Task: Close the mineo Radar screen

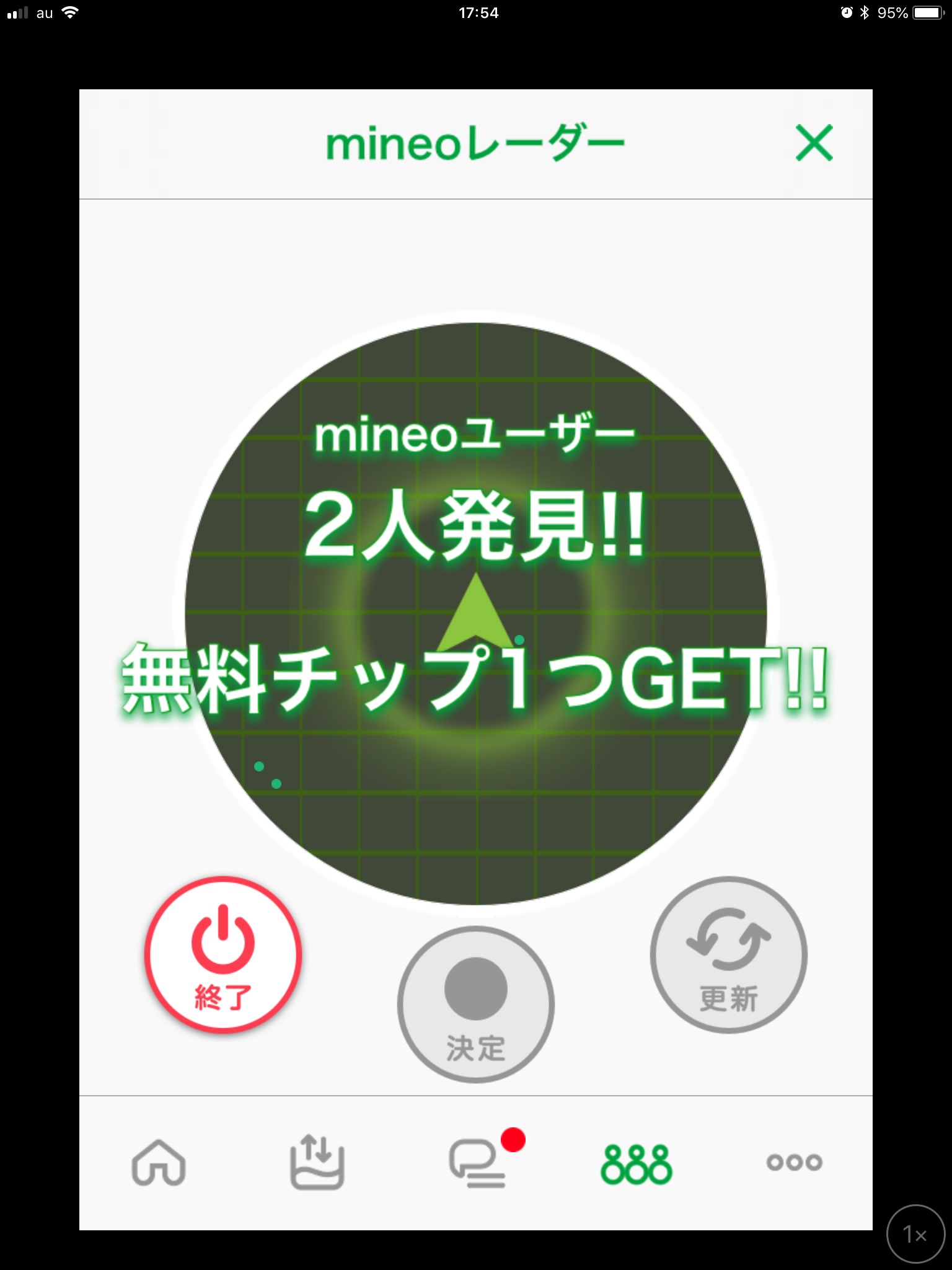Action: [x=814, y=143]
